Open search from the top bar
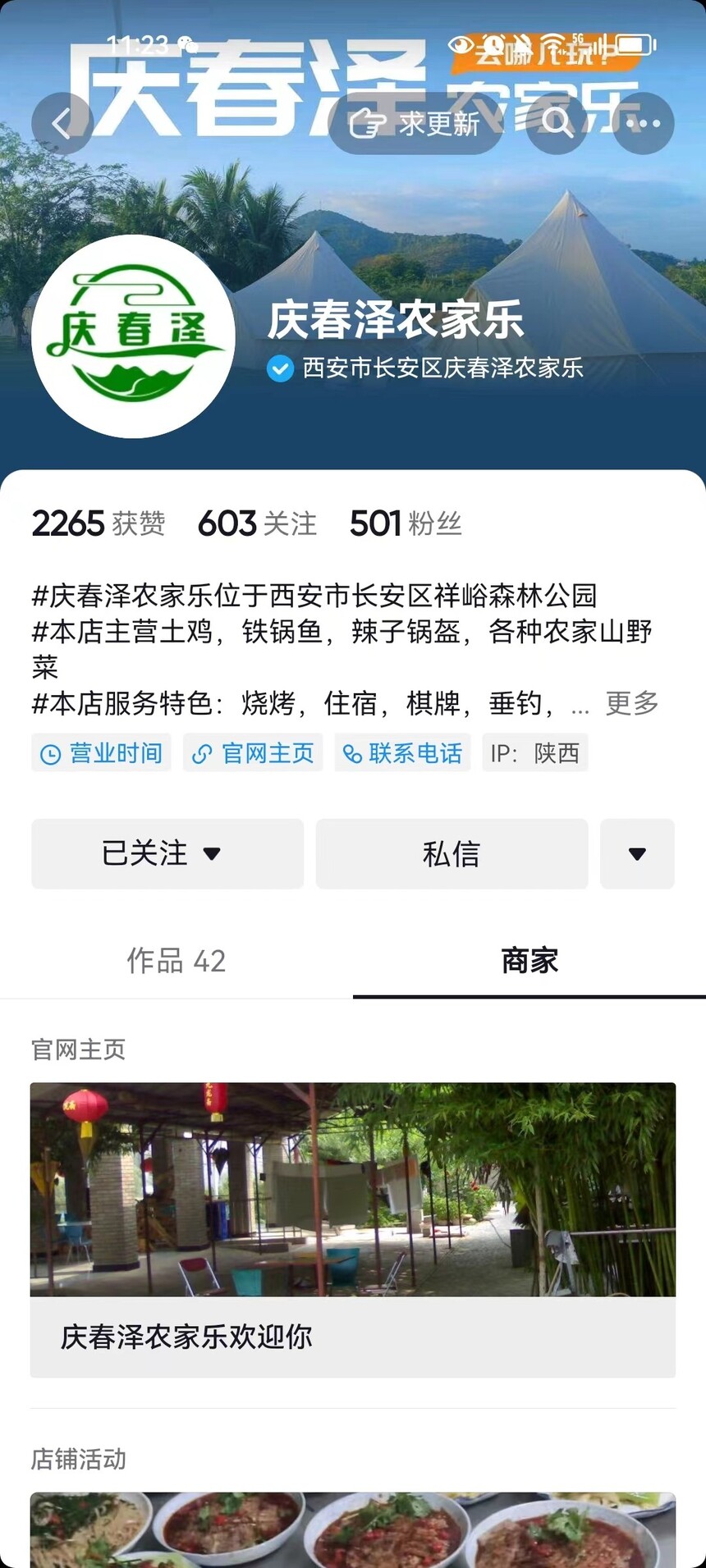Screen dimensions: 706x1568 point(557,124)
